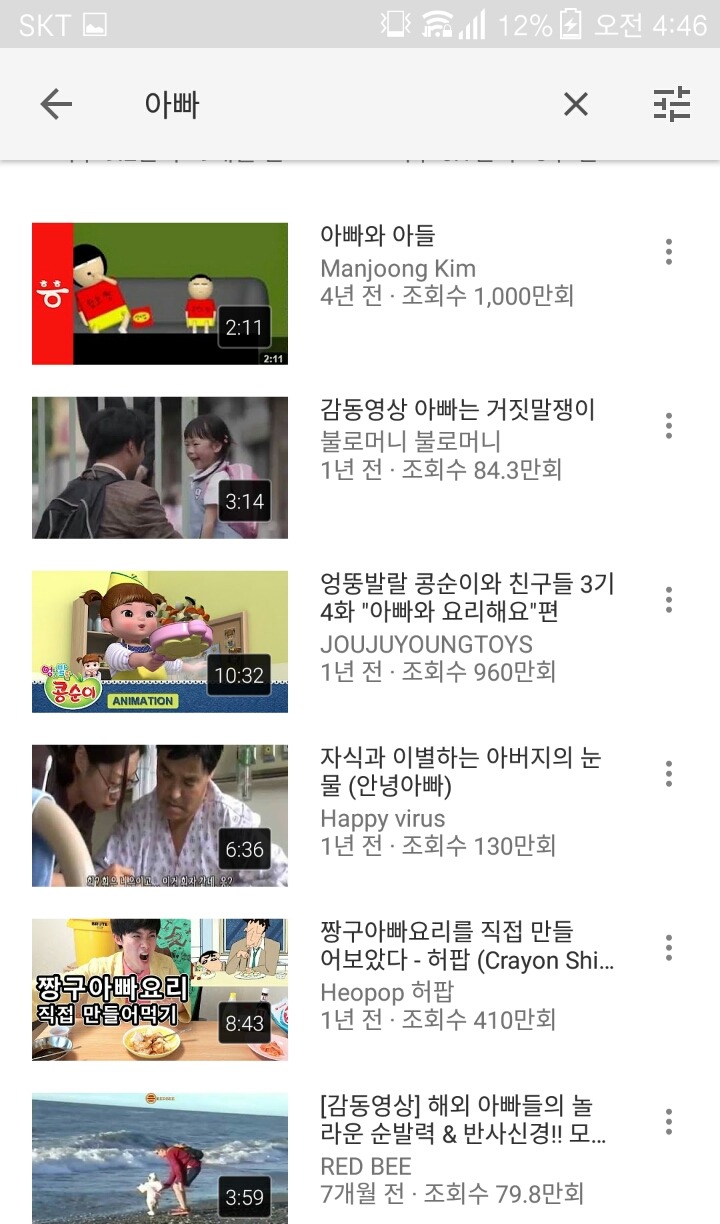The height and width of the screenshot is (1224, 720).
Task: Open overflow menu for RED BEE video
Action: (x=669, y=1122)
